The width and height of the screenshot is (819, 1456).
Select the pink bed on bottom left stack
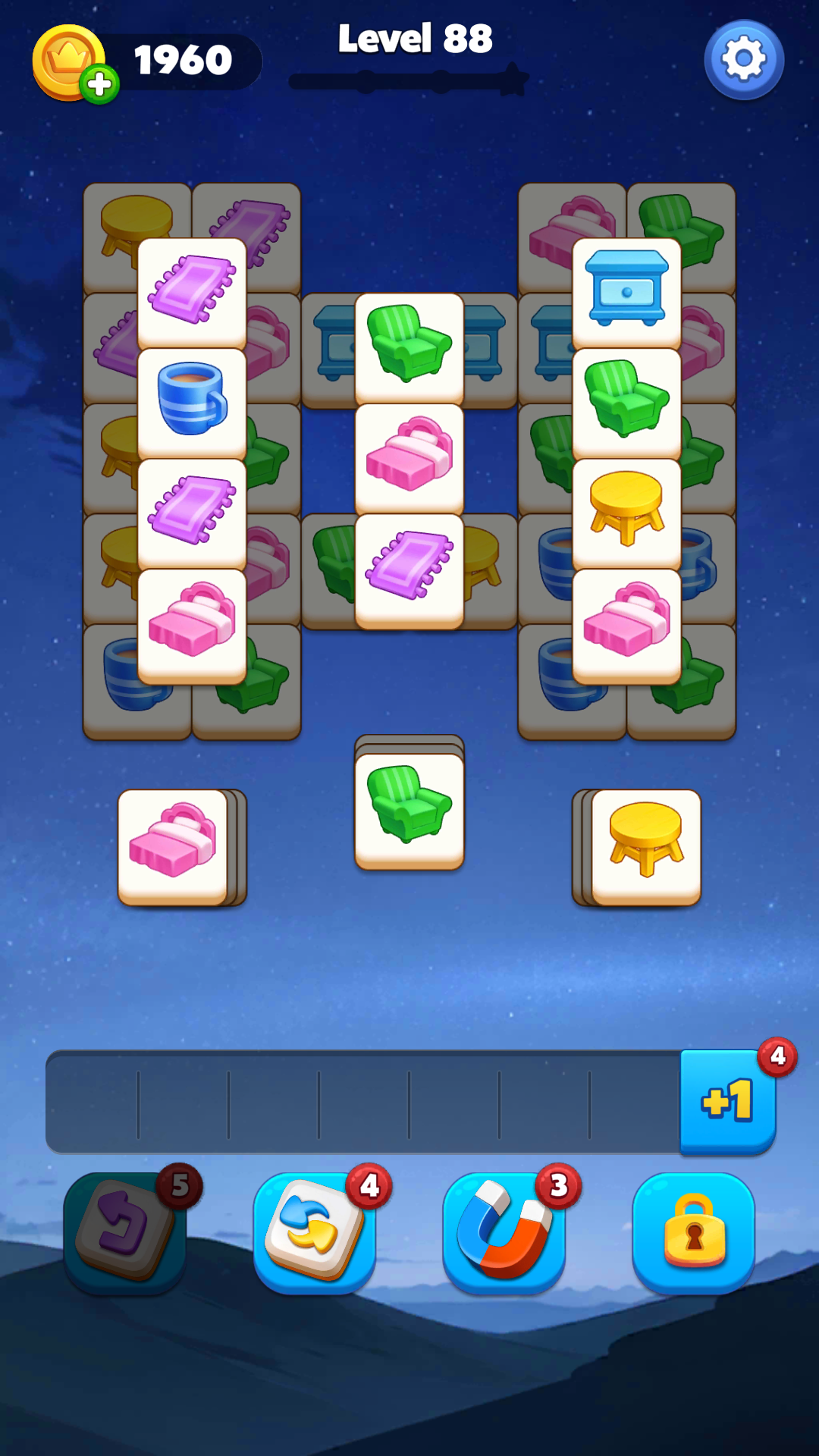pyautogui.click(x=173, y=846)
